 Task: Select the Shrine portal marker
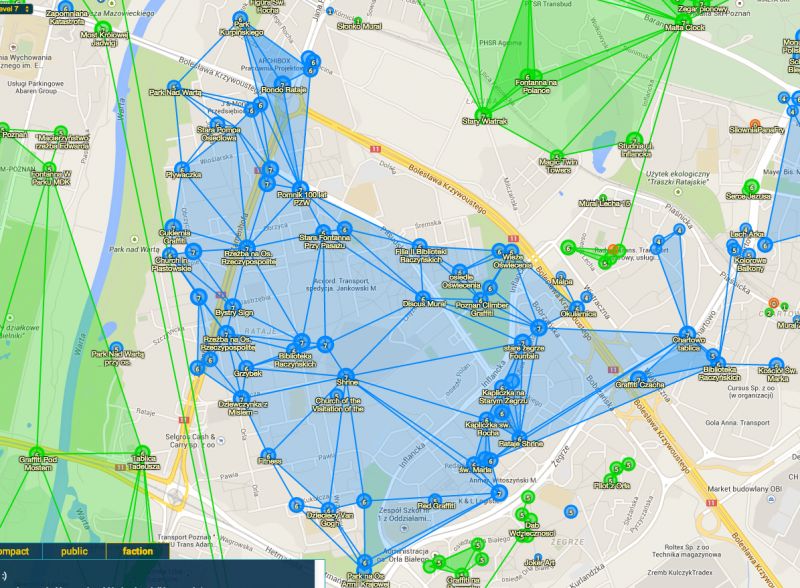348,371
